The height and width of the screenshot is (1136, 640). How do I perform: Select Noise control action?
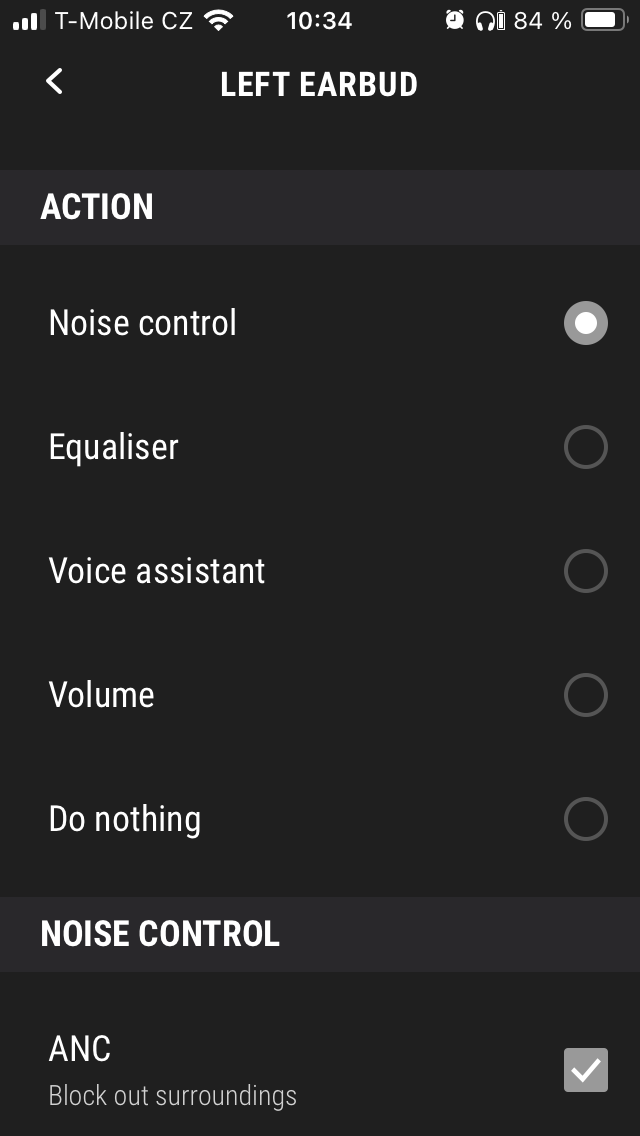tap(585, 323)
